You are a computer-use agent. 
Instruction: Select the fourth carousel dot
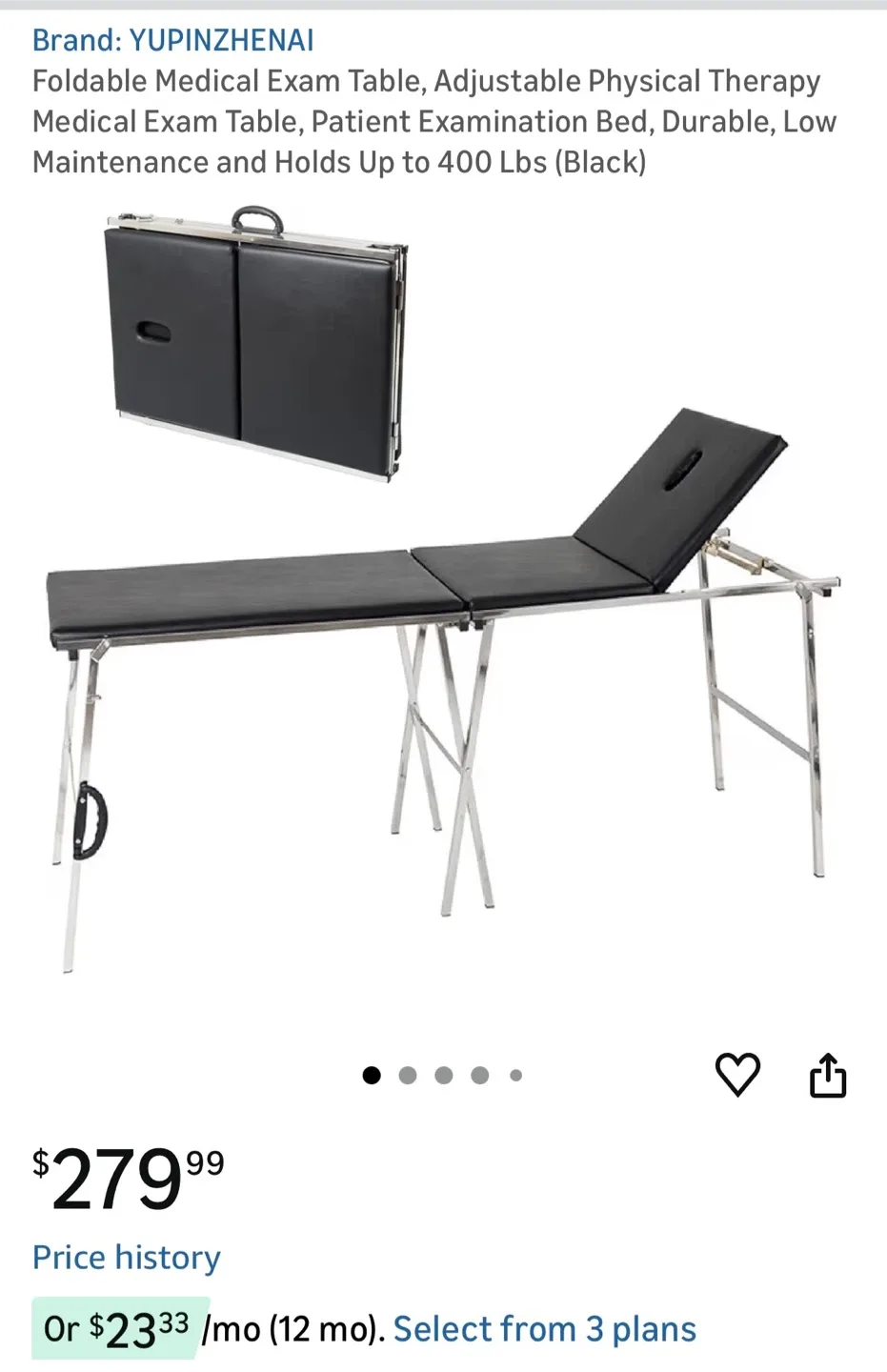point(480,1075)
